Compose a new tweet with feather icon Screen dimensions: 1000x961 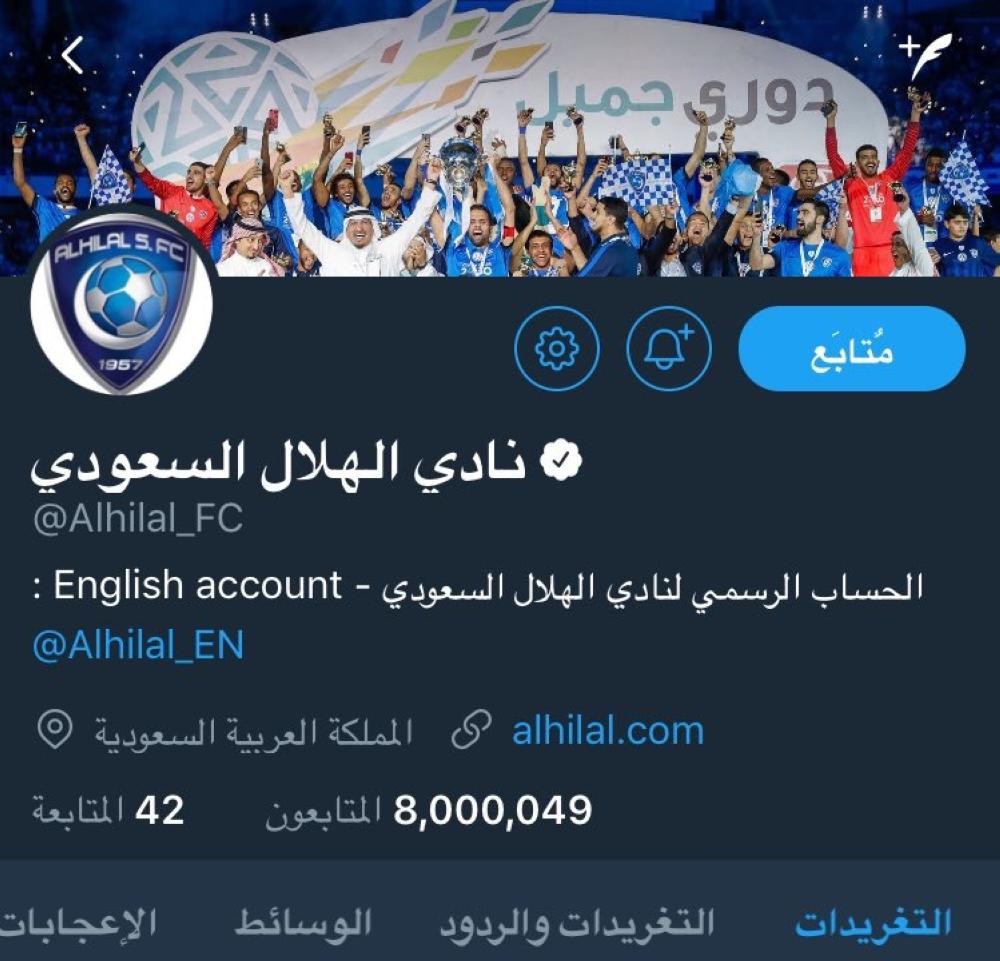pos(927,55)
